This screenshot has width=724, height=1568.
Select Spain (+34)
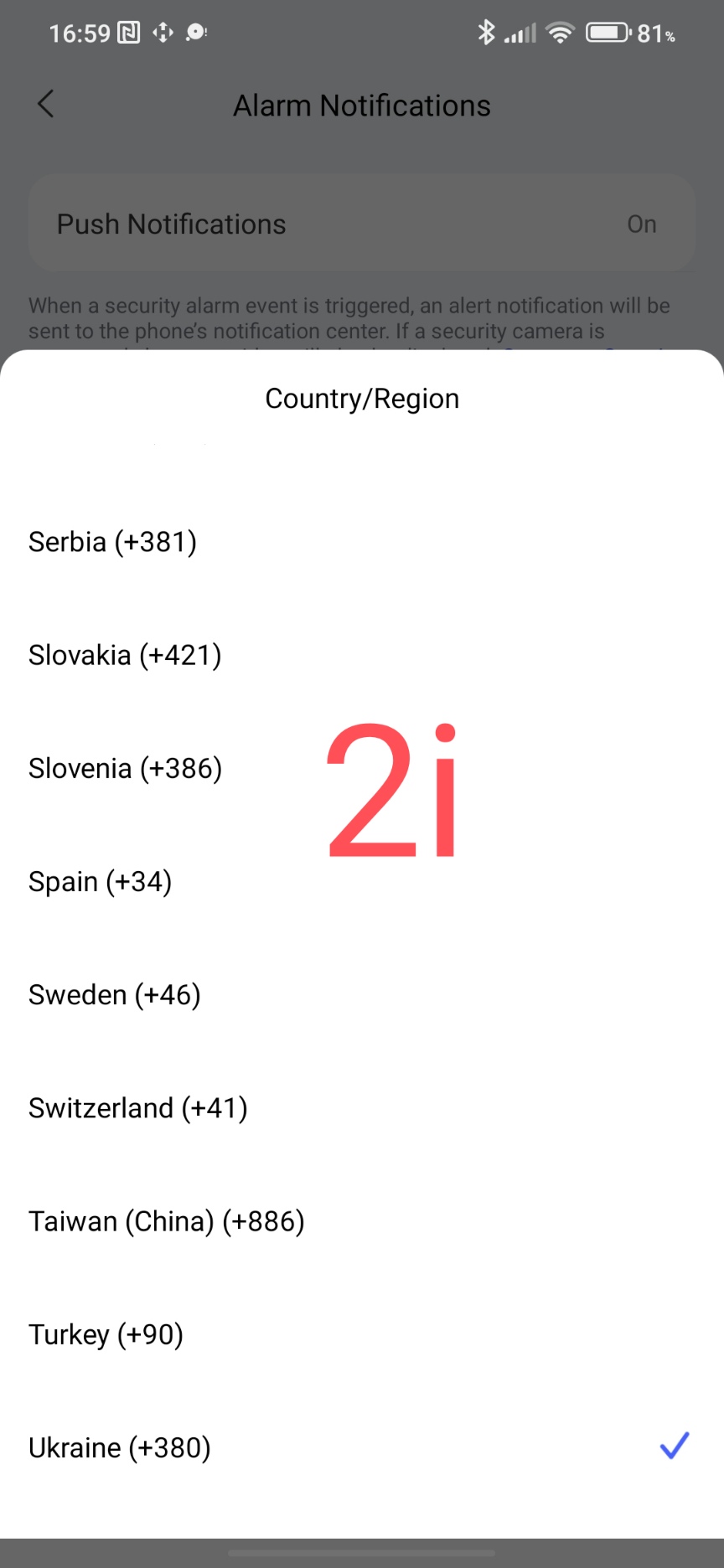(x=101, y=881)
